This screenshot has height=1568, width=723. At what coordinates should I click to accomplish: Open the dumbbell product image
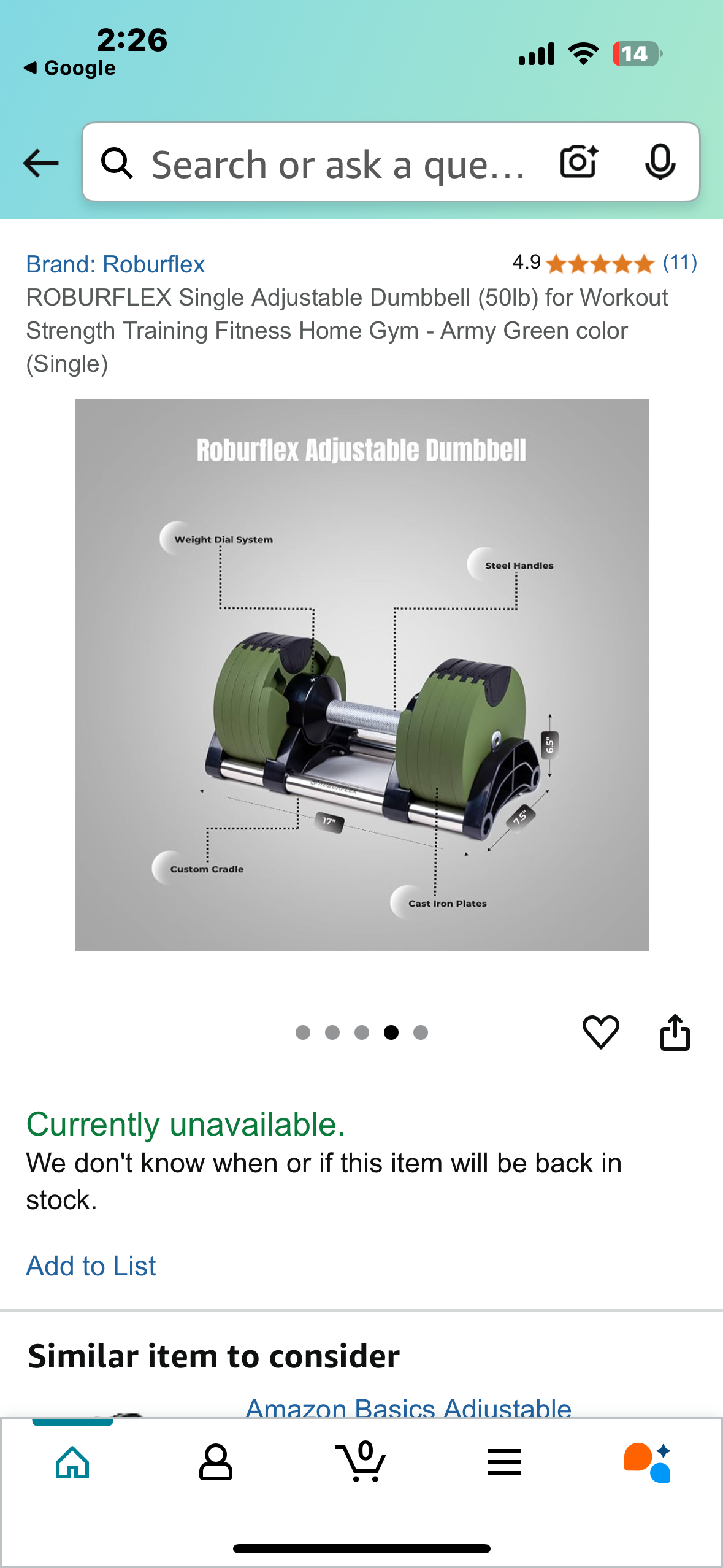361,675
